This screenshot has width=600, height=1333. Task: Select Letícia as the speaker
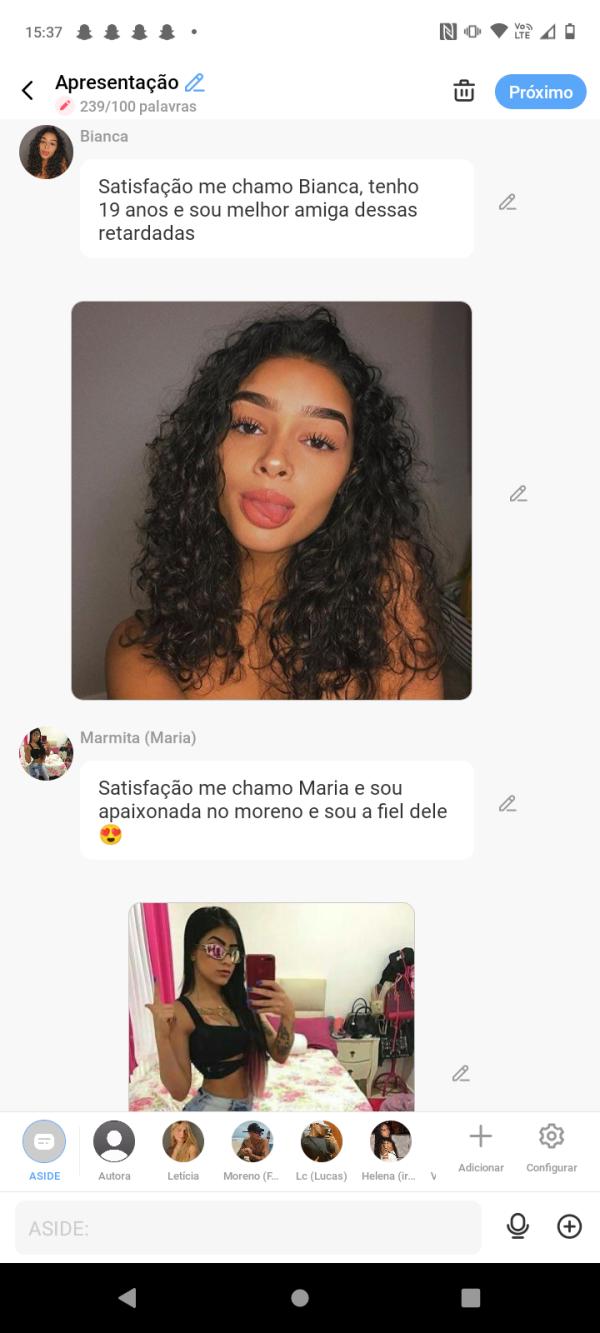183,1149
